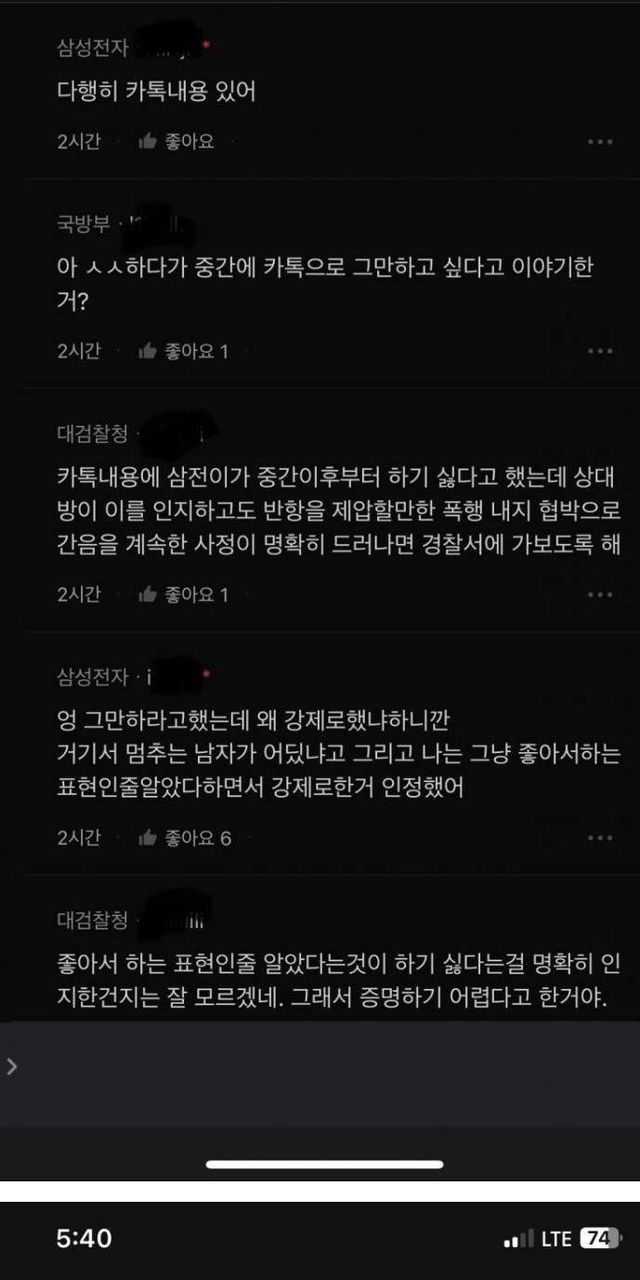Screen dimensions: 640x1280
Task: Open more menu on comment with 6 likes
Action: 600,838
